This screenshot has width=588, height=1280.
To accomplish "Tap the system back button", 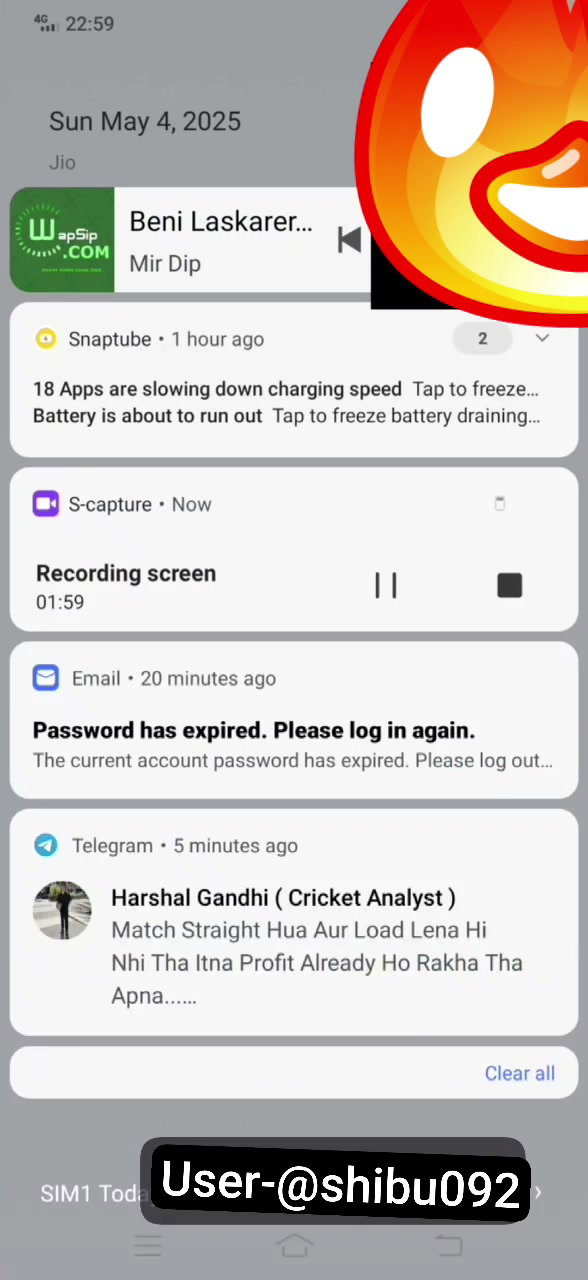I will point(448,1245).
